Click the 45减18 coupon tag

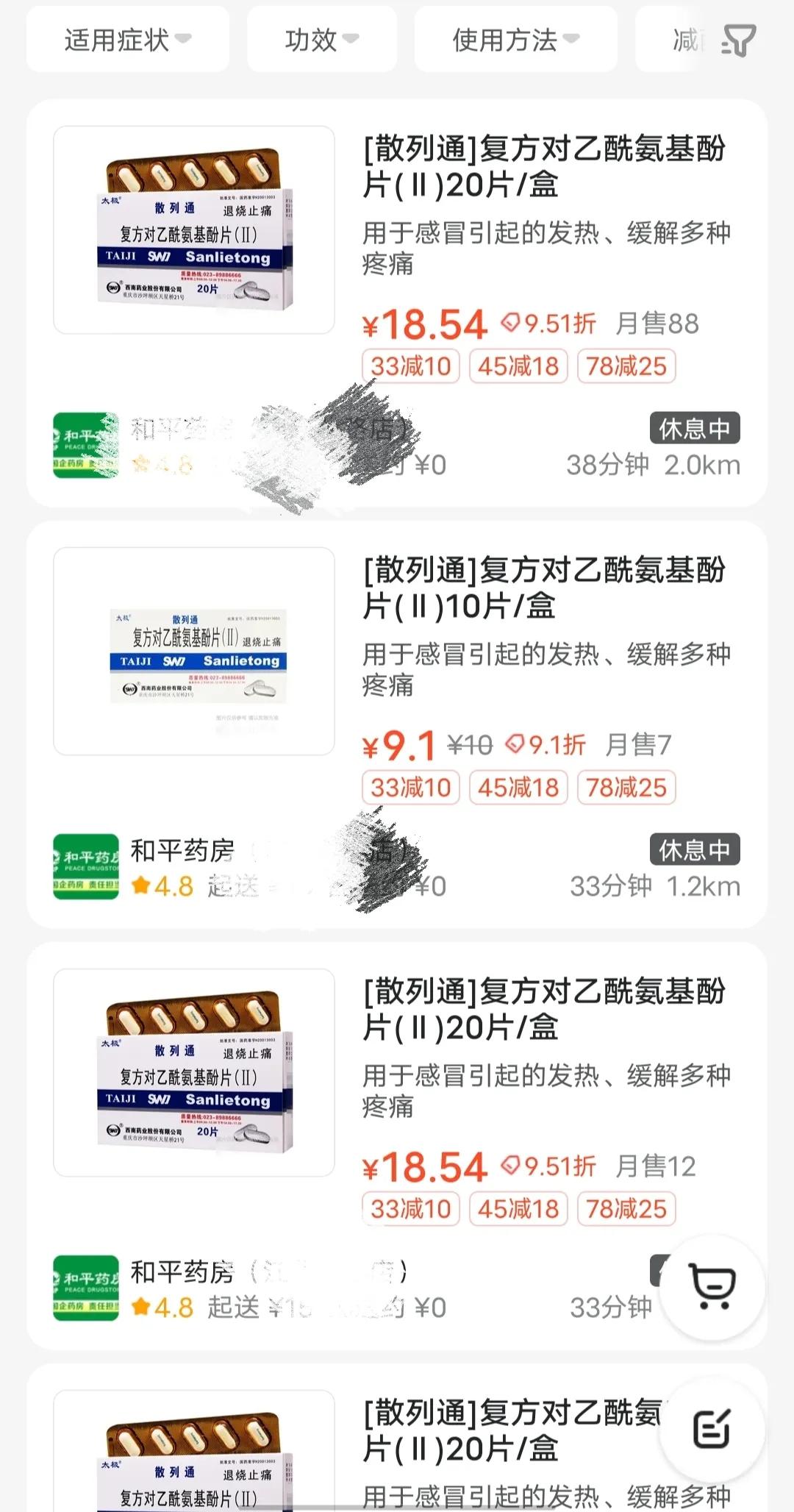(518, 365)
